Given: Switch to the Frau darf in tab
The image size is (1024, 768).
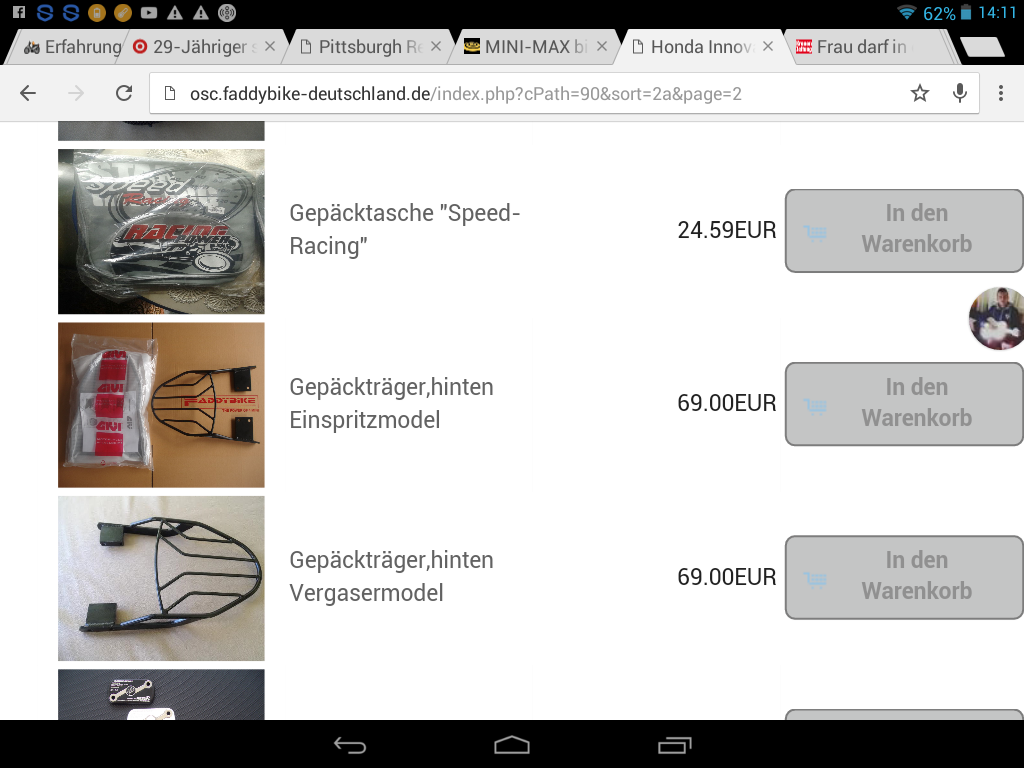Looking at the screenshot, I should click(x=860, y=47).
